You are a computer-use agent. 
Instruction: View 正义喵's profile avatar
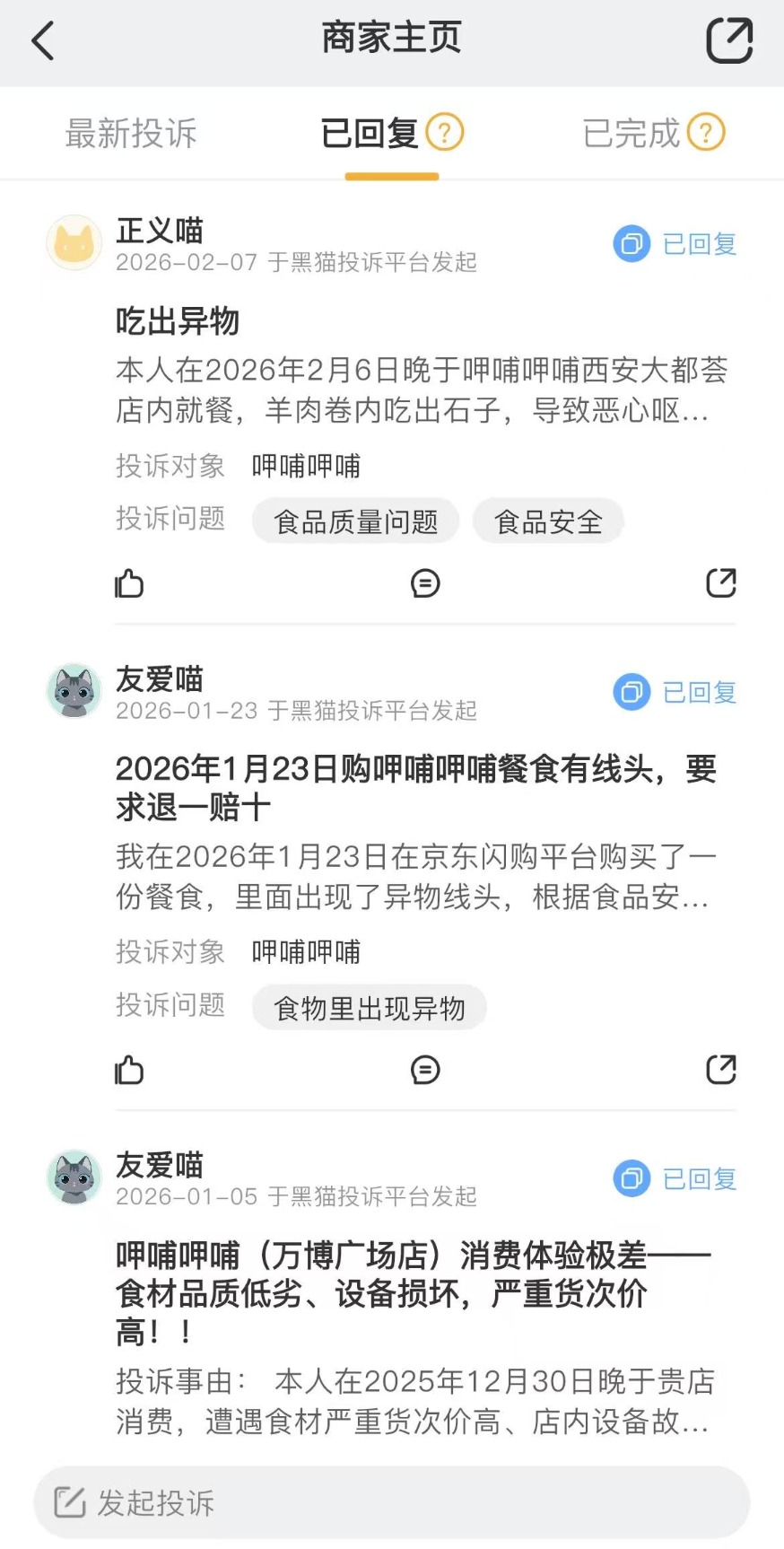coord(74,242)
